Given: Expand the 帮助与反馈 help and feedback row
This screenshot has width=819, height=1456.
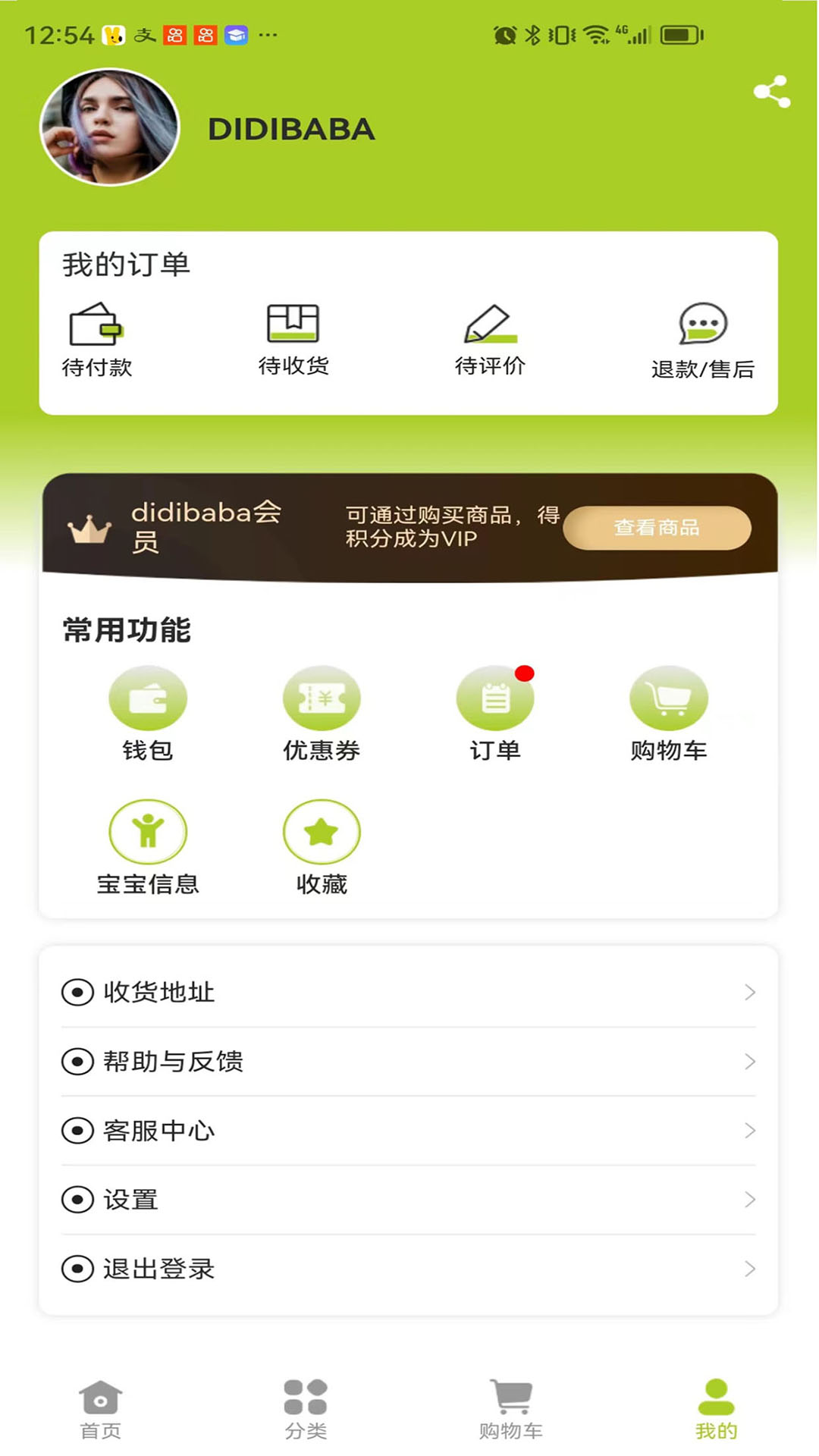Looking at the screenshot, I should (x=409, y=1061).
